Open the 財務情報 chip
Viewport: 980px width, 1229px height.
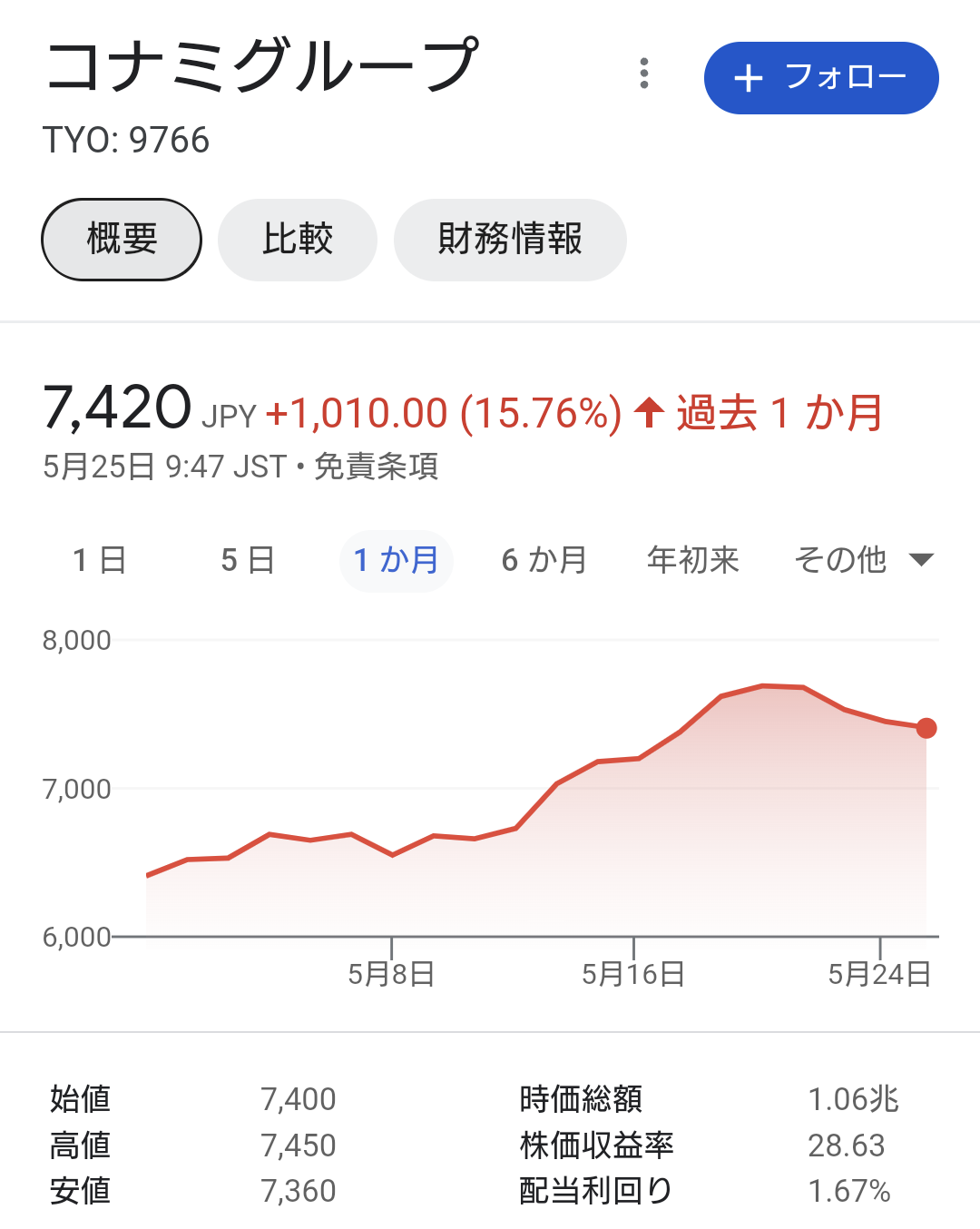point(510,240)
